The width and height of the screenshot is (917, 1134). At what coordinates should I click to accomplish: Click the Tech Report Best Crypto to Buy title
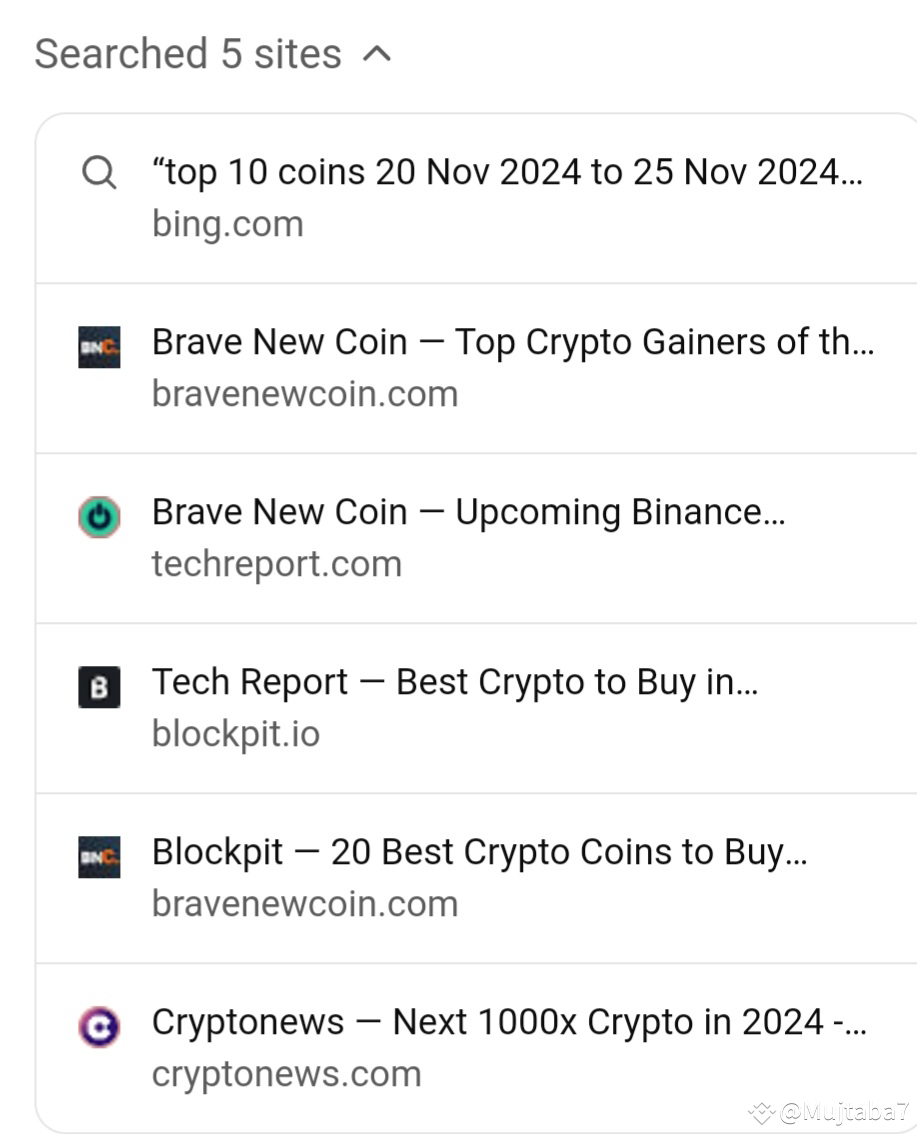[455, 682]
